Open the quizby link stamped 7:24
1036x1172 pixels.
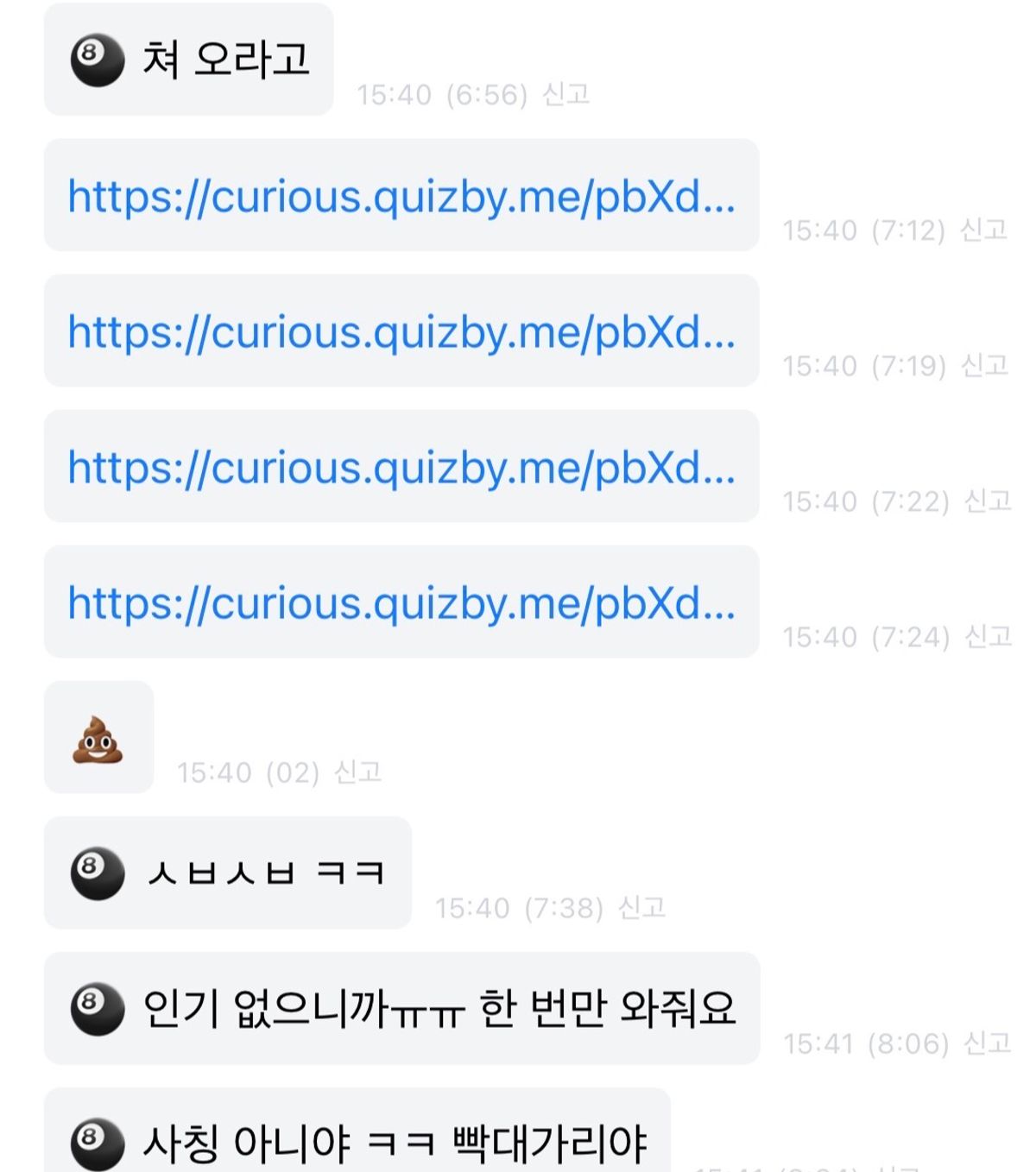pos(401,603)
